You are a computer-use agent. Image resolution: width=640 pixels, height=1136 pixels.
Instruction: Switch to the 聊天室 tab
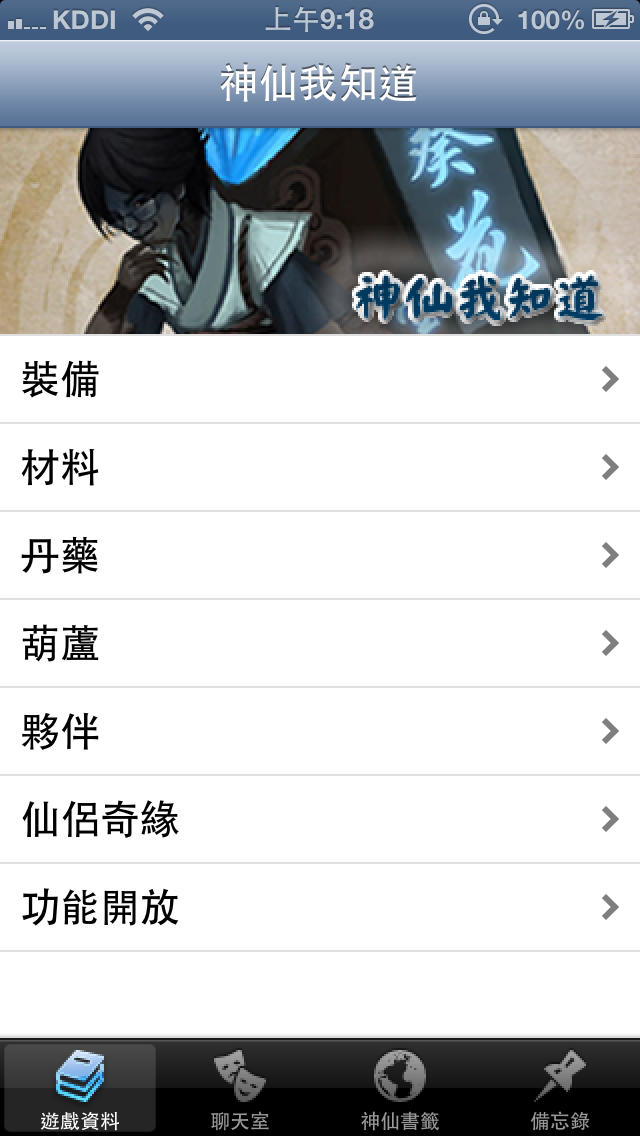coord(240,1090)
